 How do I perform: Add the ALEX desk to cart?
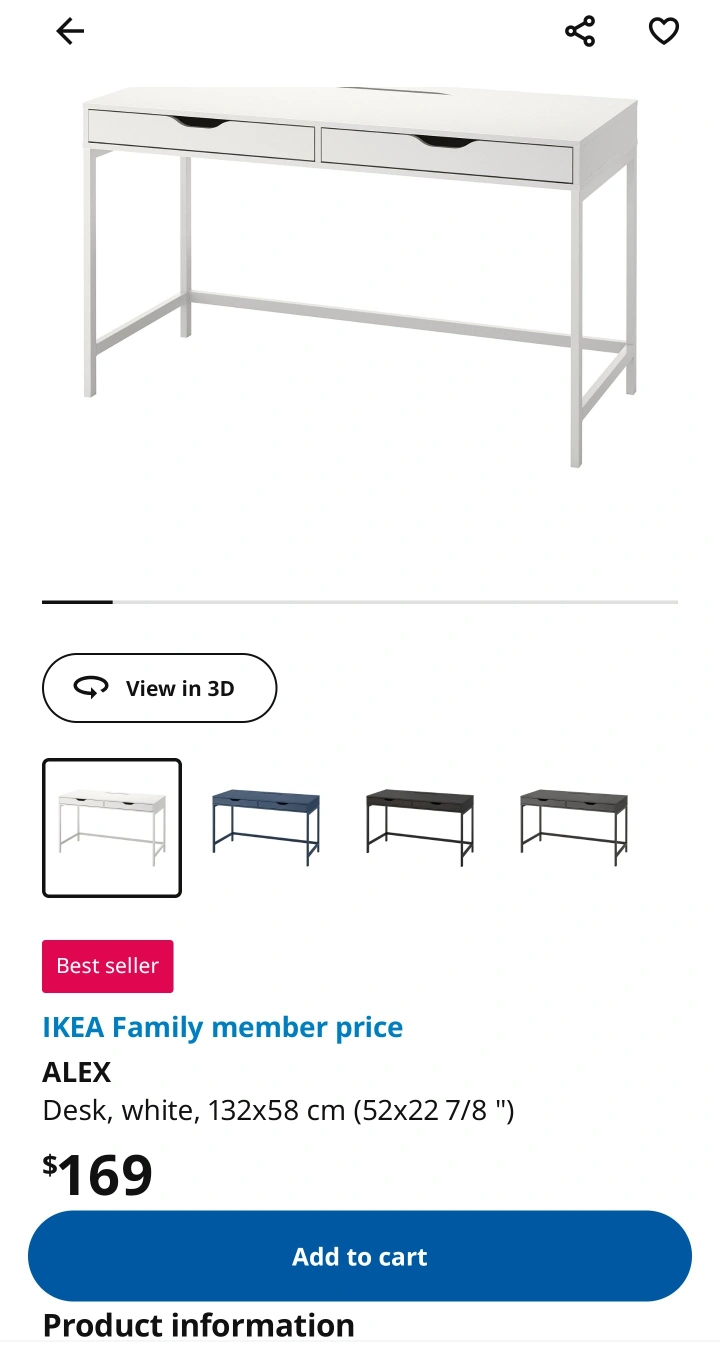360,1256
